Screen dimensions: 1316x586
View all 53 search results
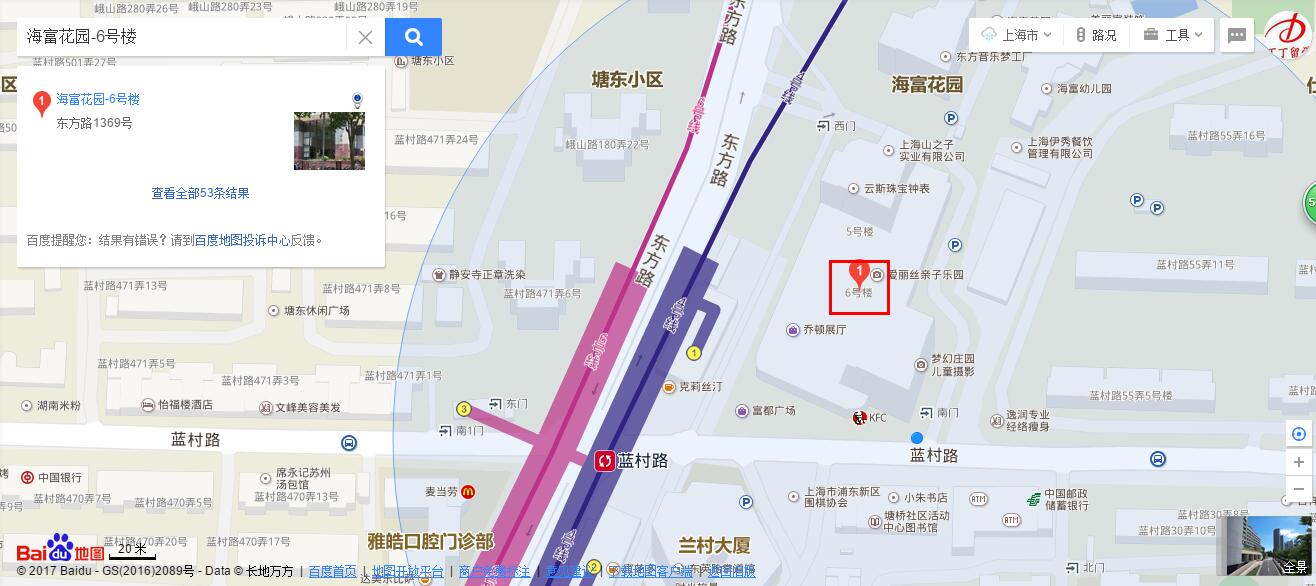(x=200, y=193)
